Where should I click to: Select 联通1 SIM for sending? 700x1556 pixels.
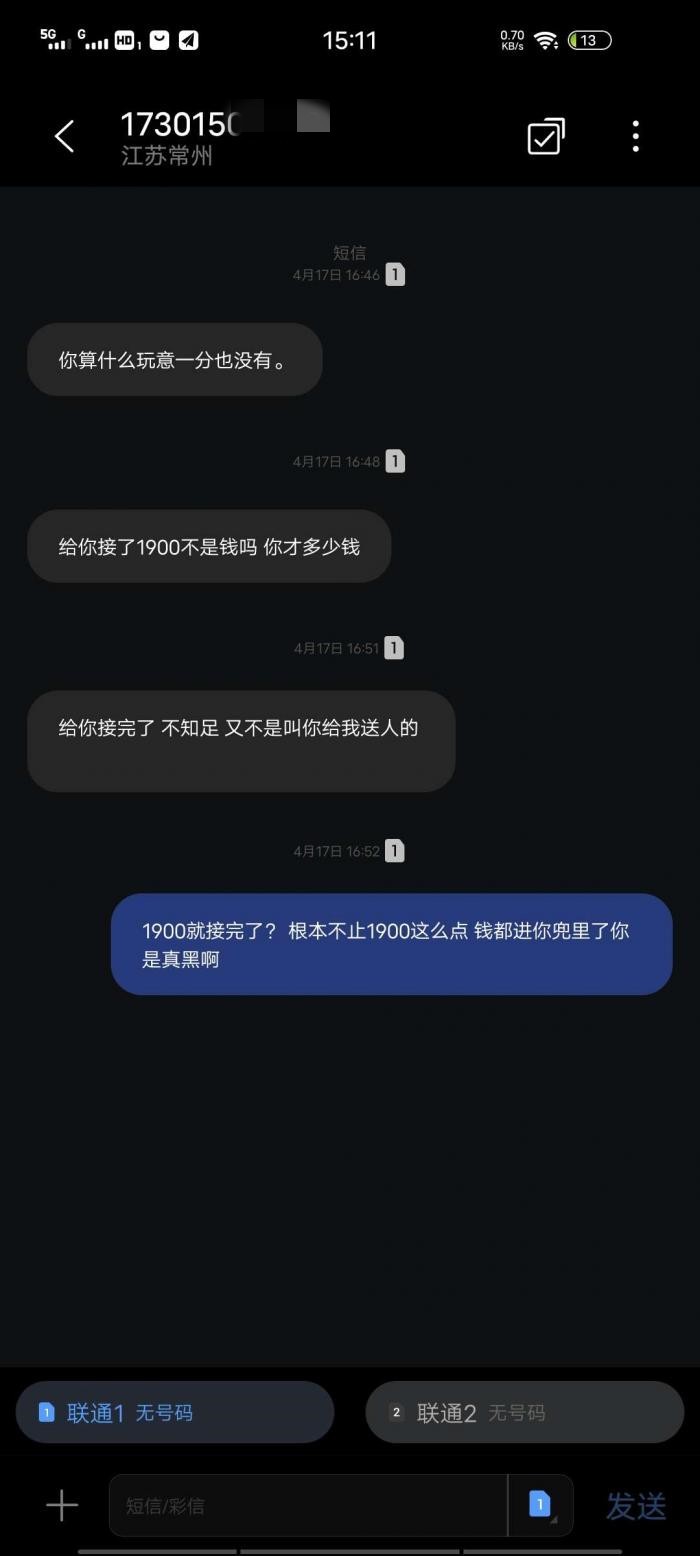pos(175,1412)
